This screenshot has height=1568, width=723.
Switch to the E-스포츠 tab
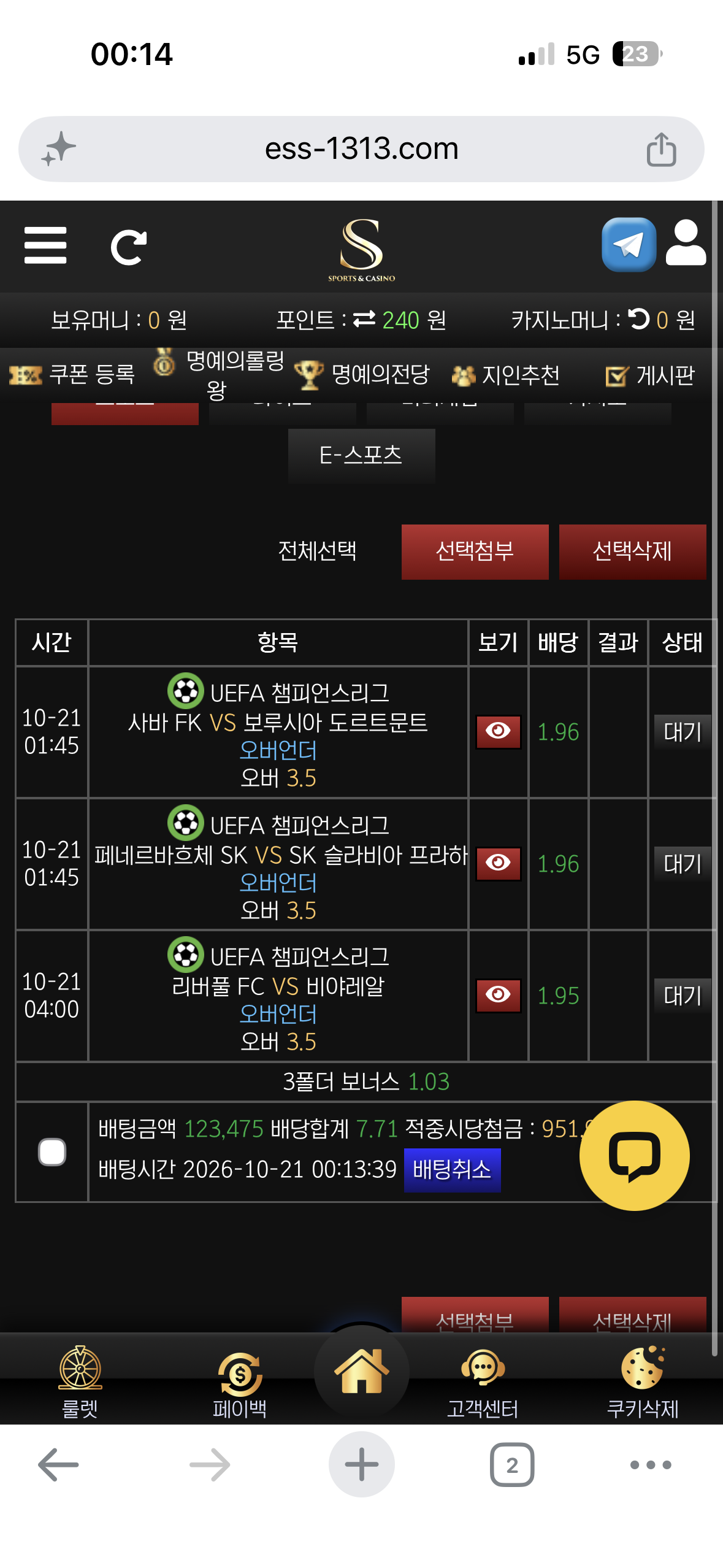click(361, 455)
